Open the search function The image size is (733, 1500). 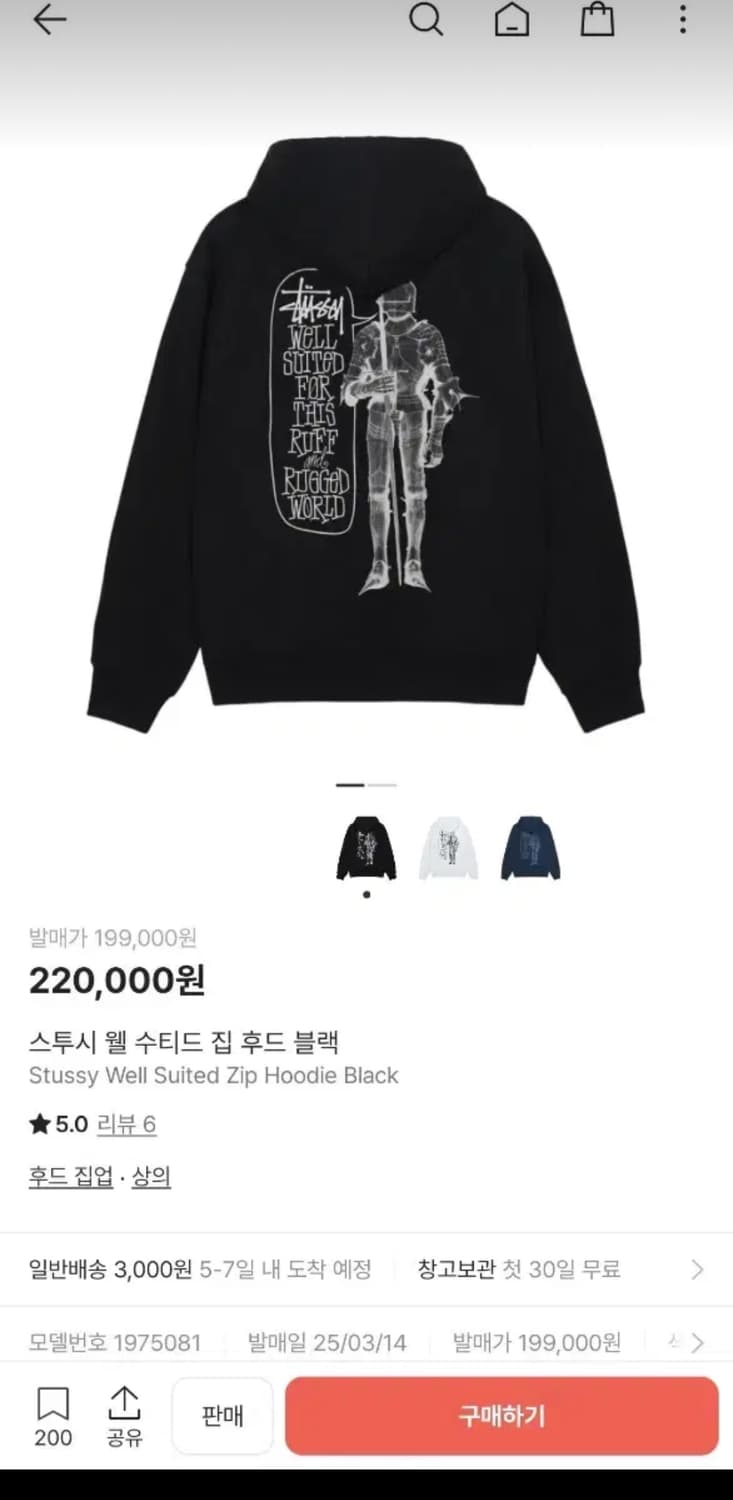tap(428, 19)
